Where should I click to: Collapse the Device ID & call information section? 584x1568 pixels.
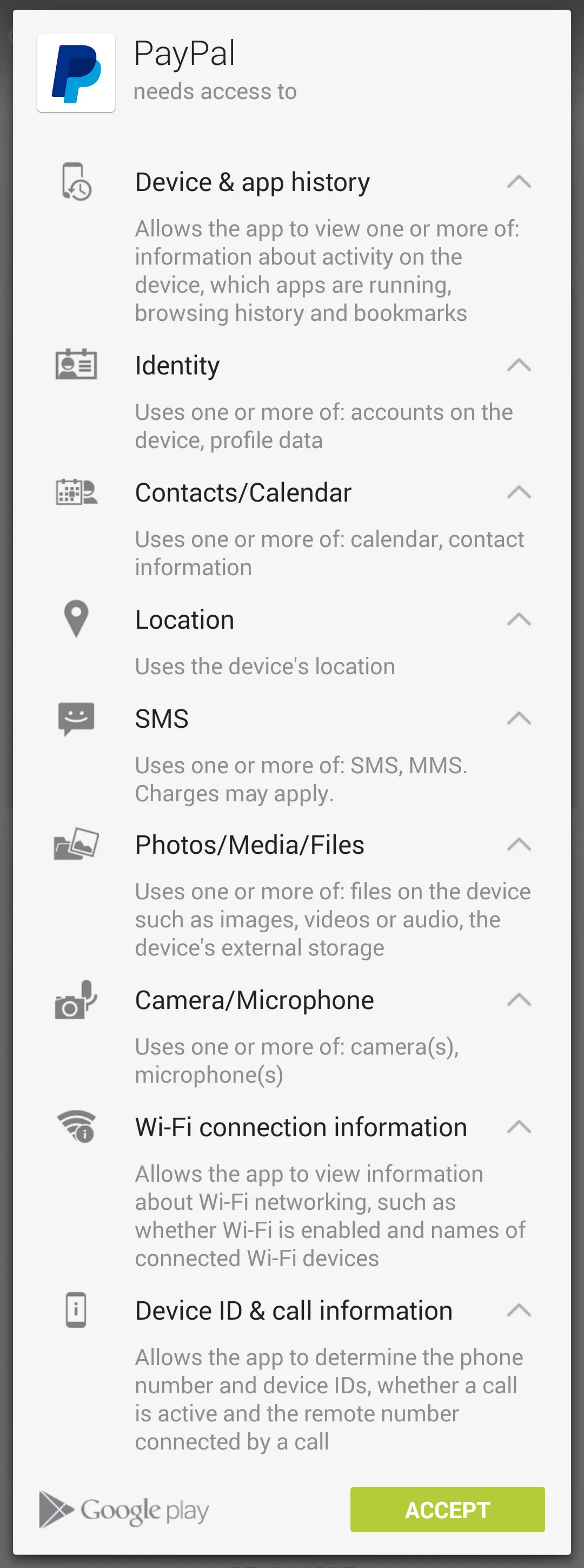[519, 1310]
